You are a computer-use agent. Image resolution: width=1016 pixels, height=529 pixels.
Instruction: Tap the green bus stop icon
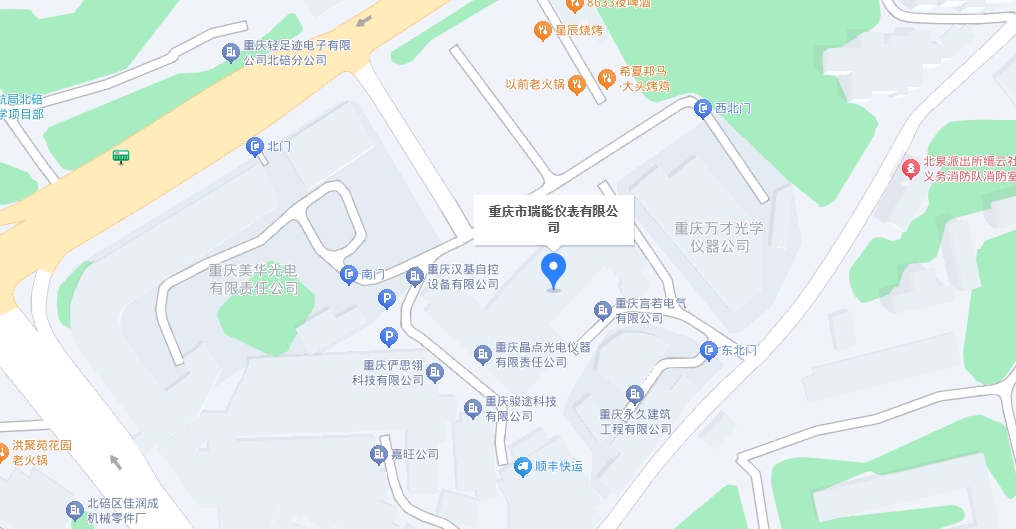tap(122, 156)
